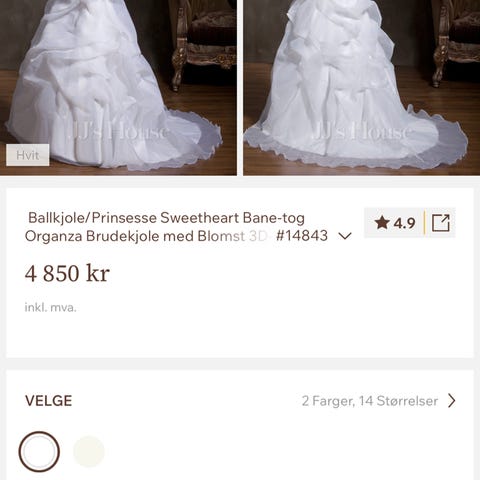The height and width of the screenshot is (480, 480).
Task: Share this wedding dress listing
Action: (x=440, y=223)
